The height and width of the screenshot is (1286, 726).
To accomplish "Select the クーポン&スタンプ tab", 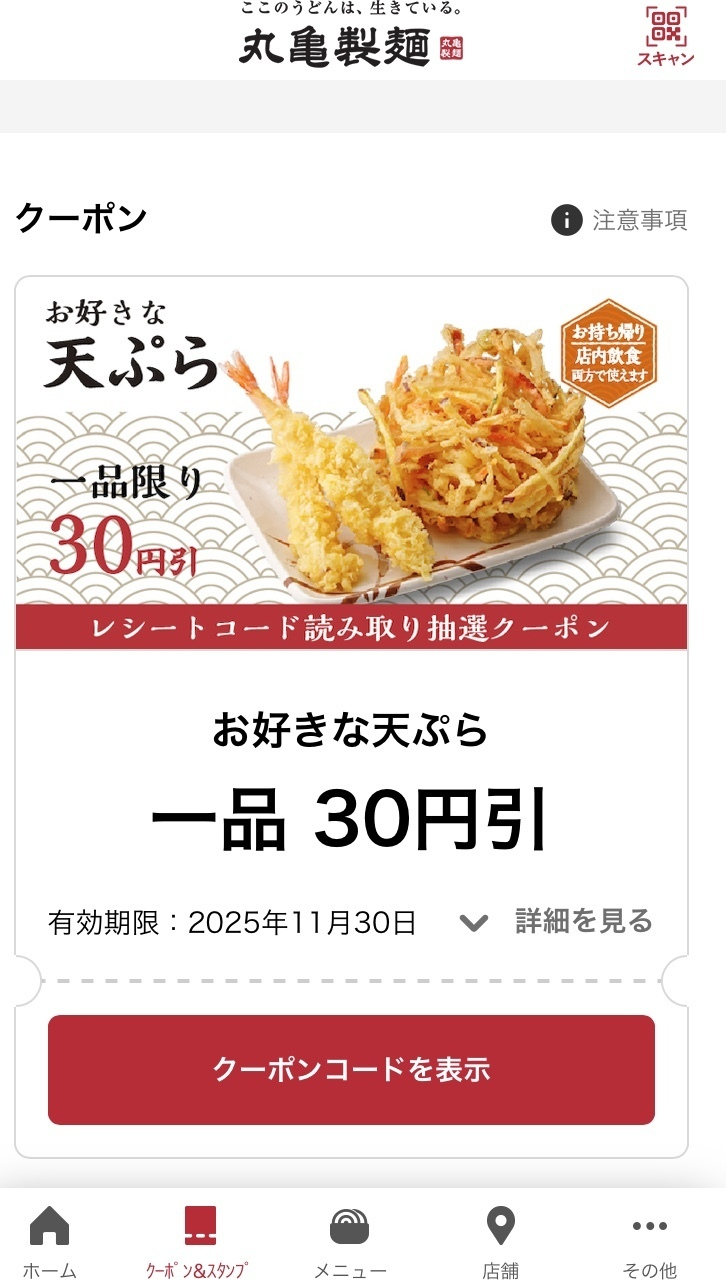I will click(198, 1240).
